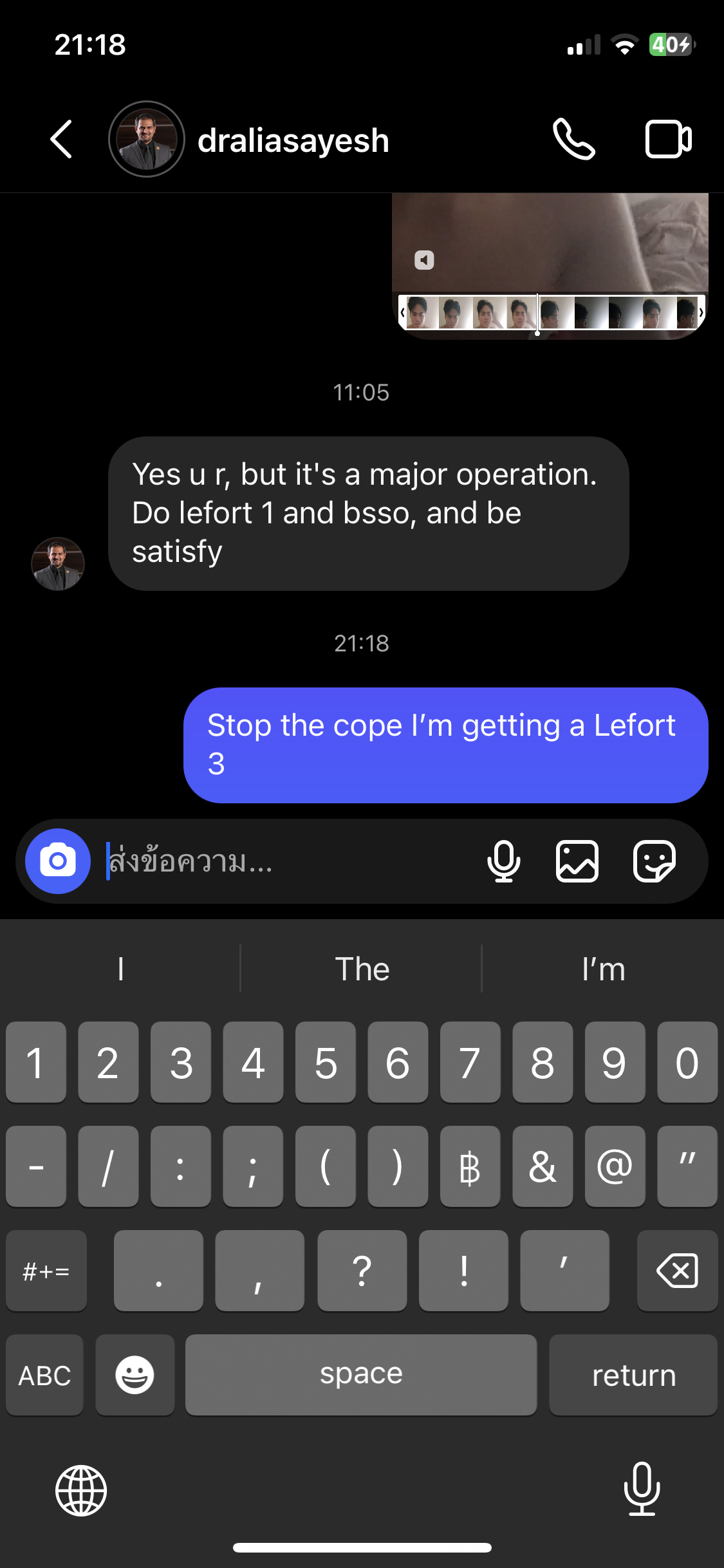This screenshot has height=1568, width=724.
Task: Open the blue camera button
Action: (58, 861)
